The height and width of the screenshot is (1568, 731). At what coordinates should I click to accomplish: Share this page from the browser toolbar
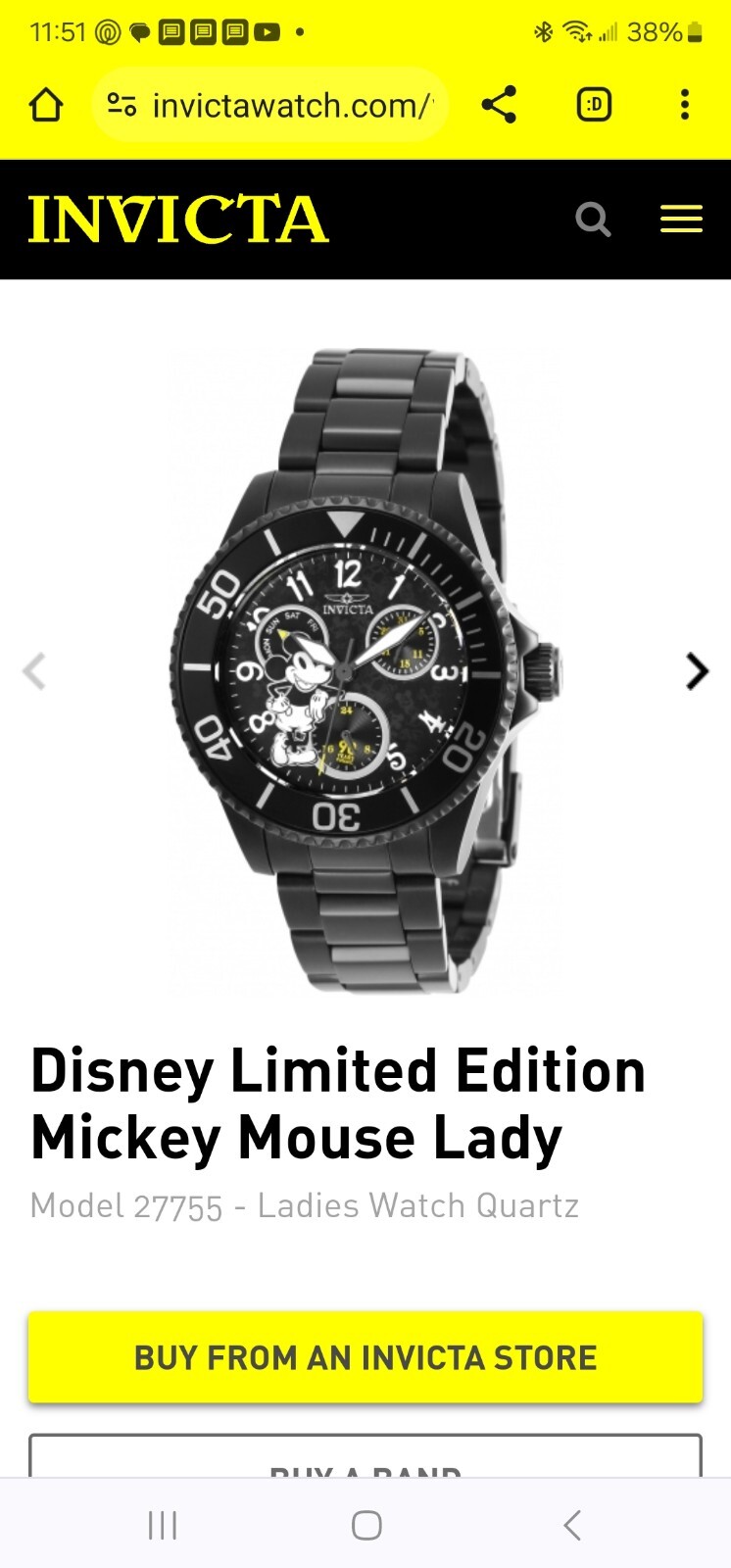click(499, 105)
